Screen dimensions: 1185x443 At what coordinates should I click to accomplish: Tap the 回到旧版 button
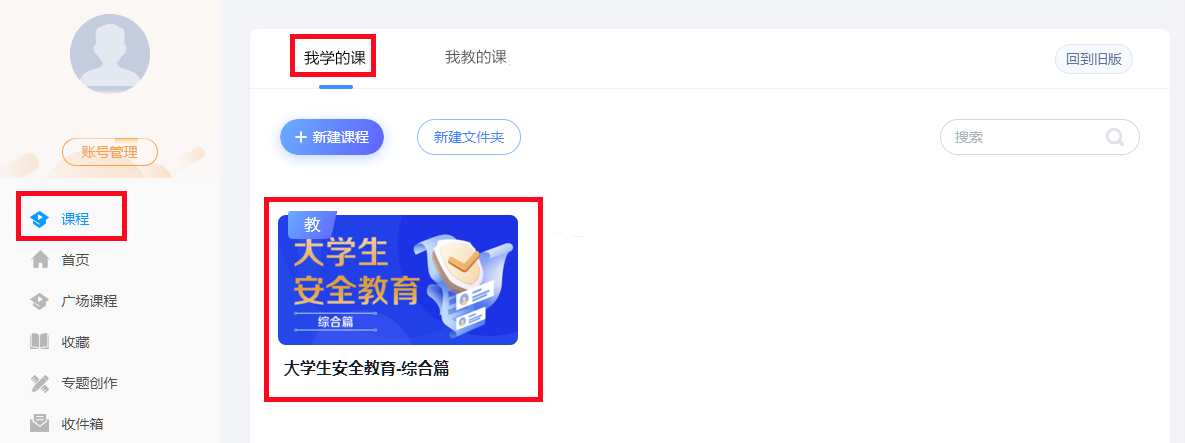pos(1094,59)
